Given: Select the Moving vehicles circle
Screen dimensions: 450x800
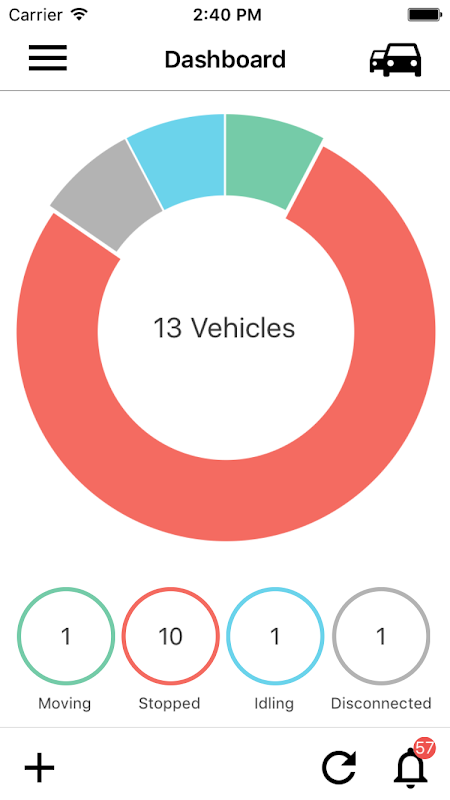Looking at the screenshot, I should pos(66,636).
